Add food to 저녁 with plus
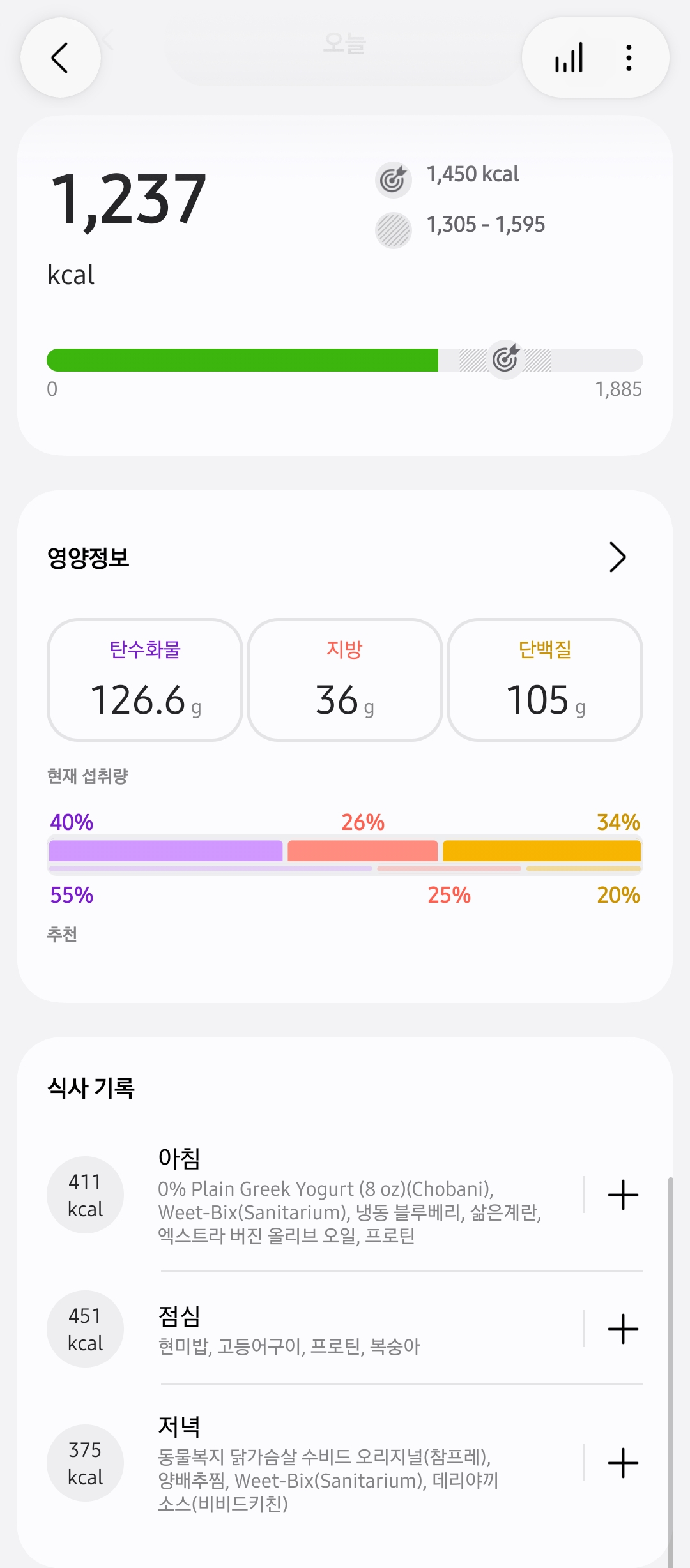Viewport: 690px width, 1568px height. 623,1463
